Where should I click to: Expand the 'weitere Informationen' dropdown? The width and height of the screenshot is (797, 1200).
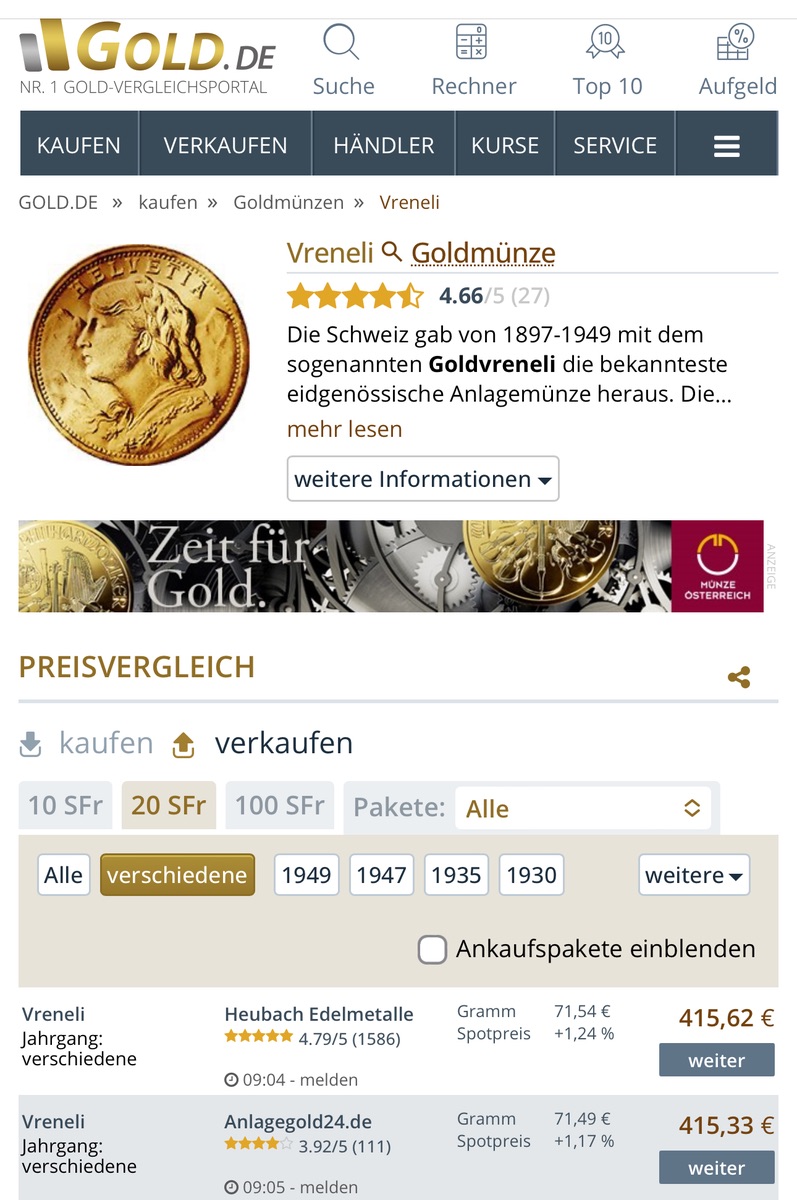[422, 479]
